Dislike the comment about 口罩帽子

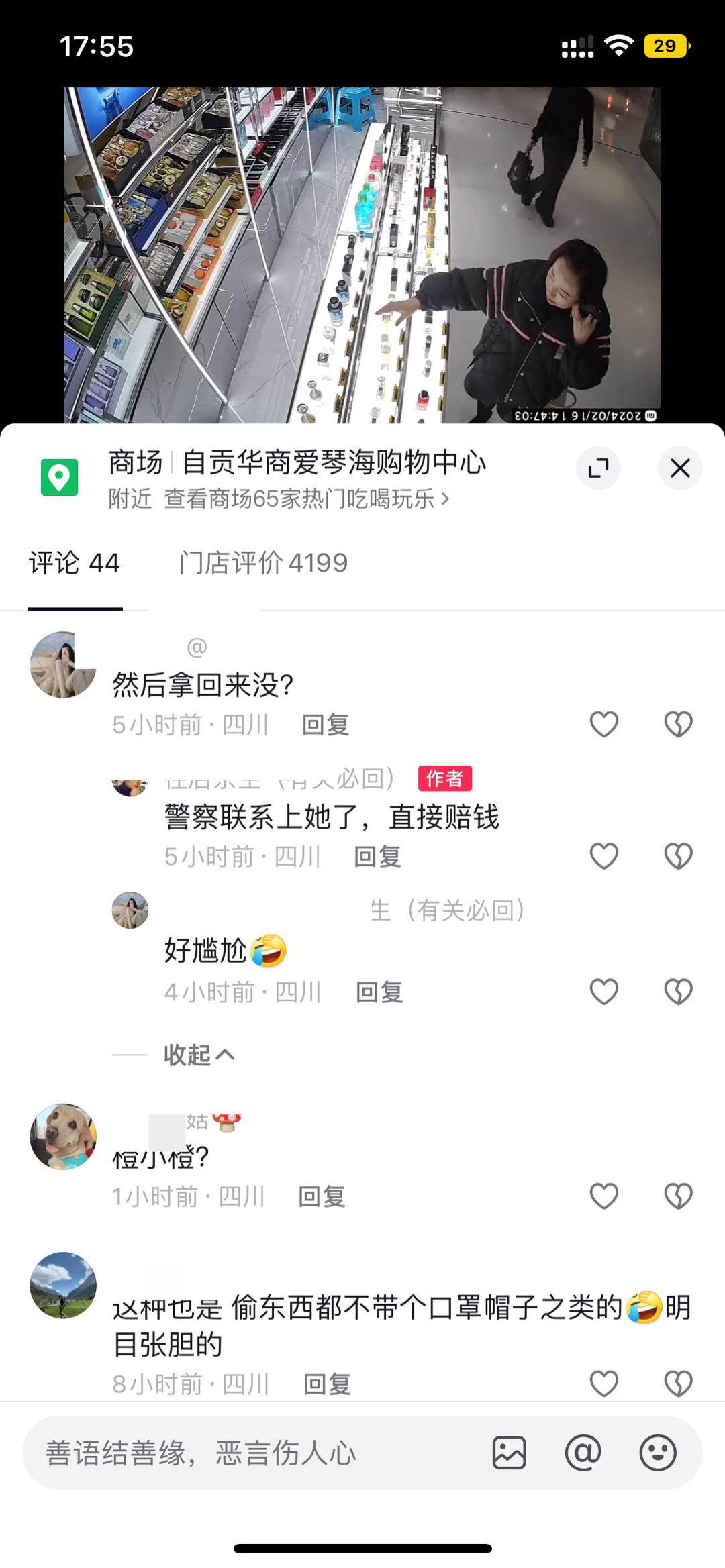tap(678, 1383)
